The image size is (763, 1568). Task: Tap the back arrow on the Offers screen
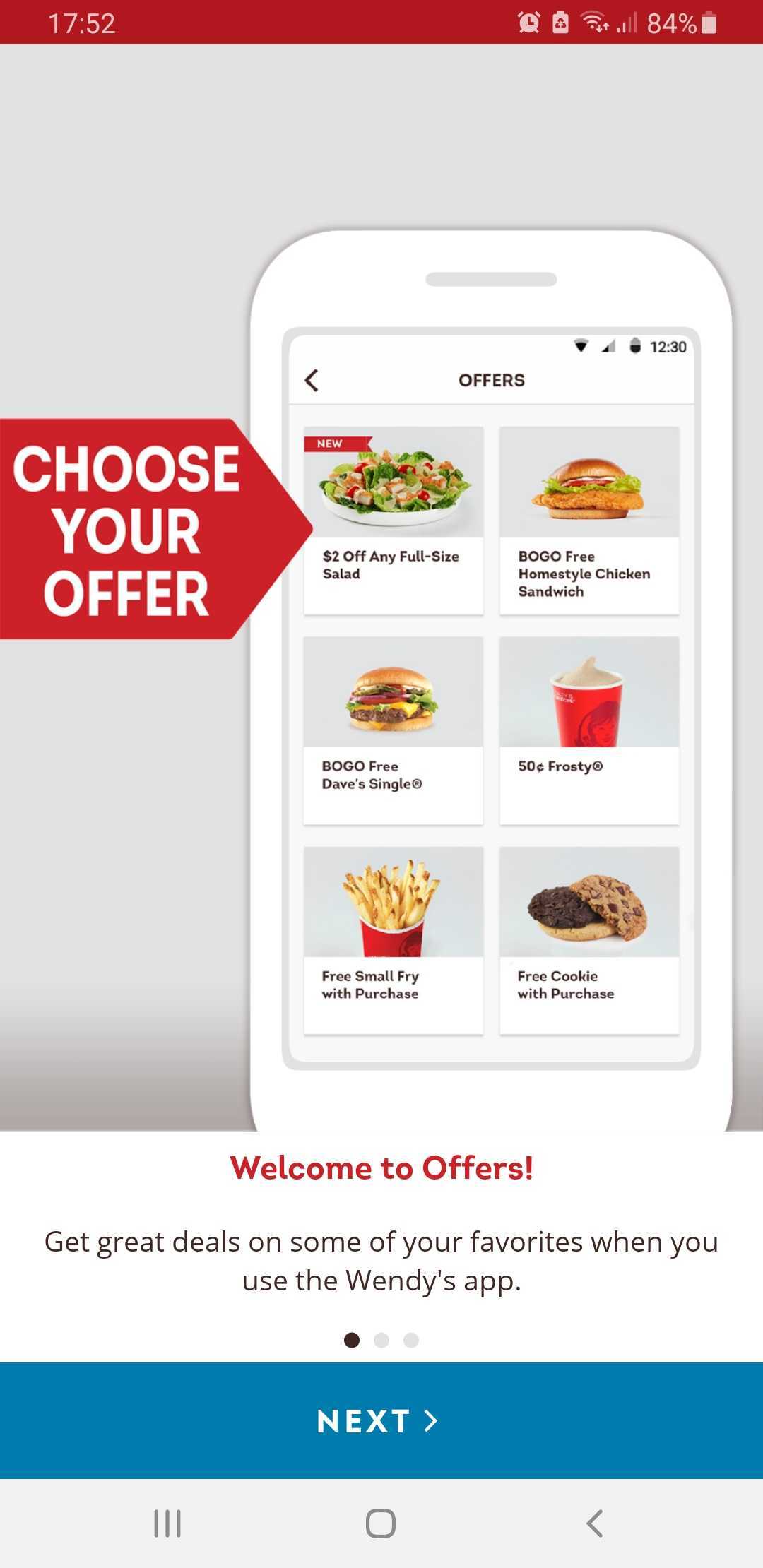click(x=312, y=379)
